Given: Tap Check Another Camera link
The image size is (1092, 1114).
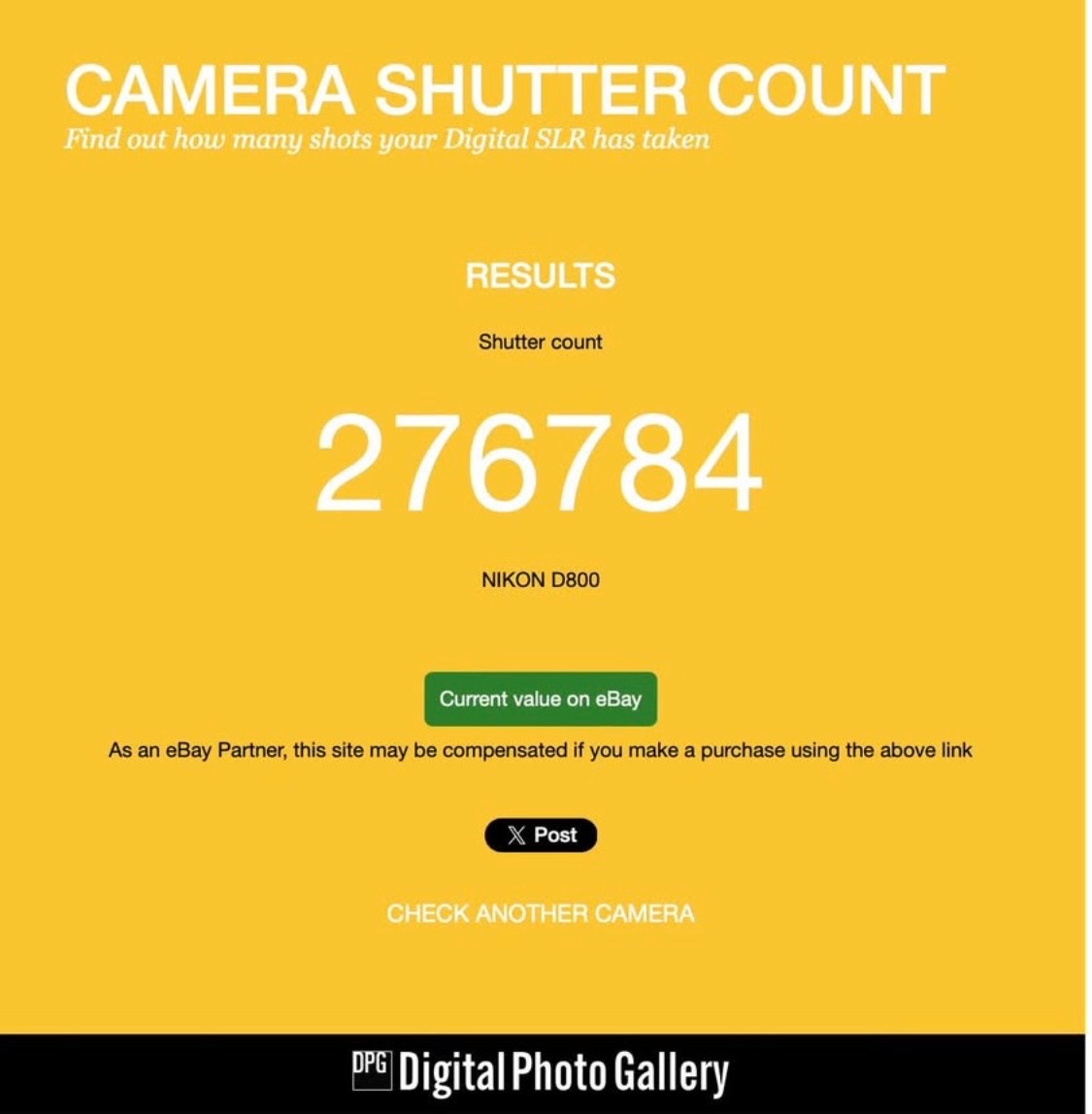Looking at the screenshot, I should click(x=540, y=913).
